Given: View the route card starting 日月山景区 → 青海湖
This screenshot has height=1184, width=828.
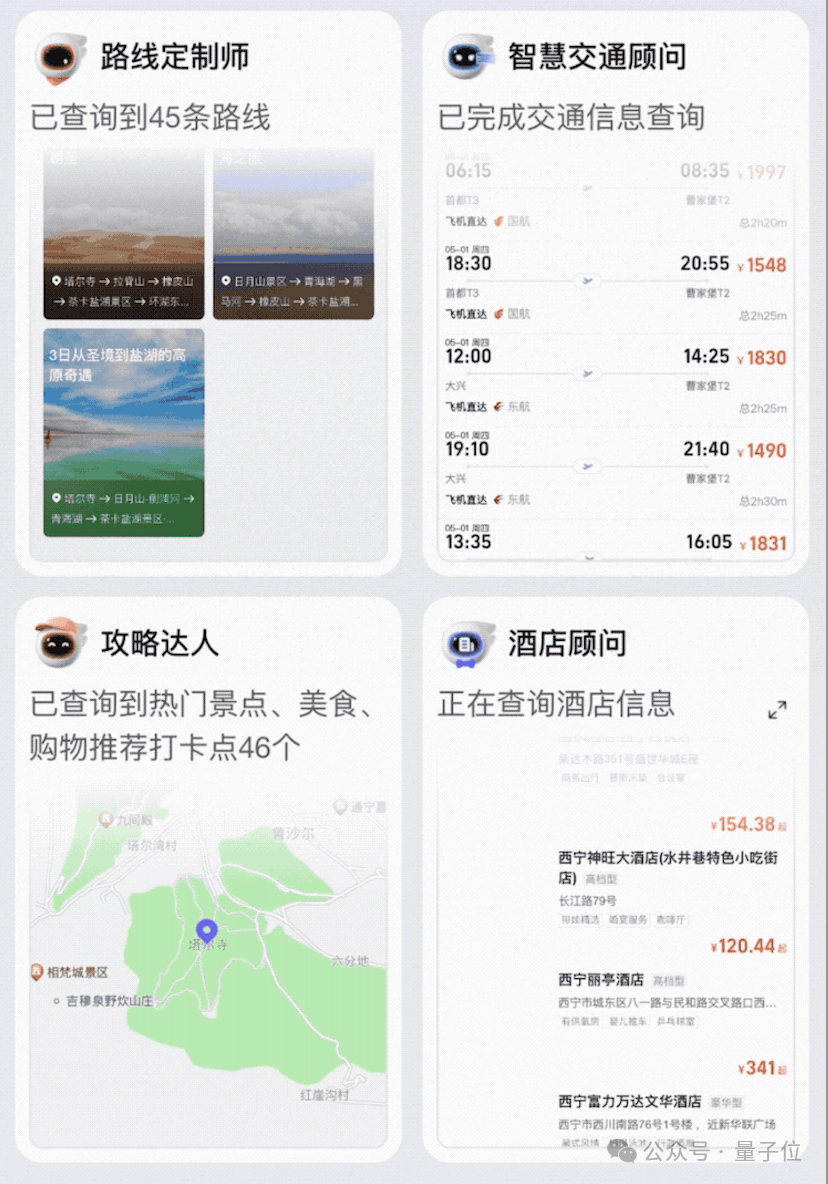Looking at the screenshot, I should tap(293, 235).
